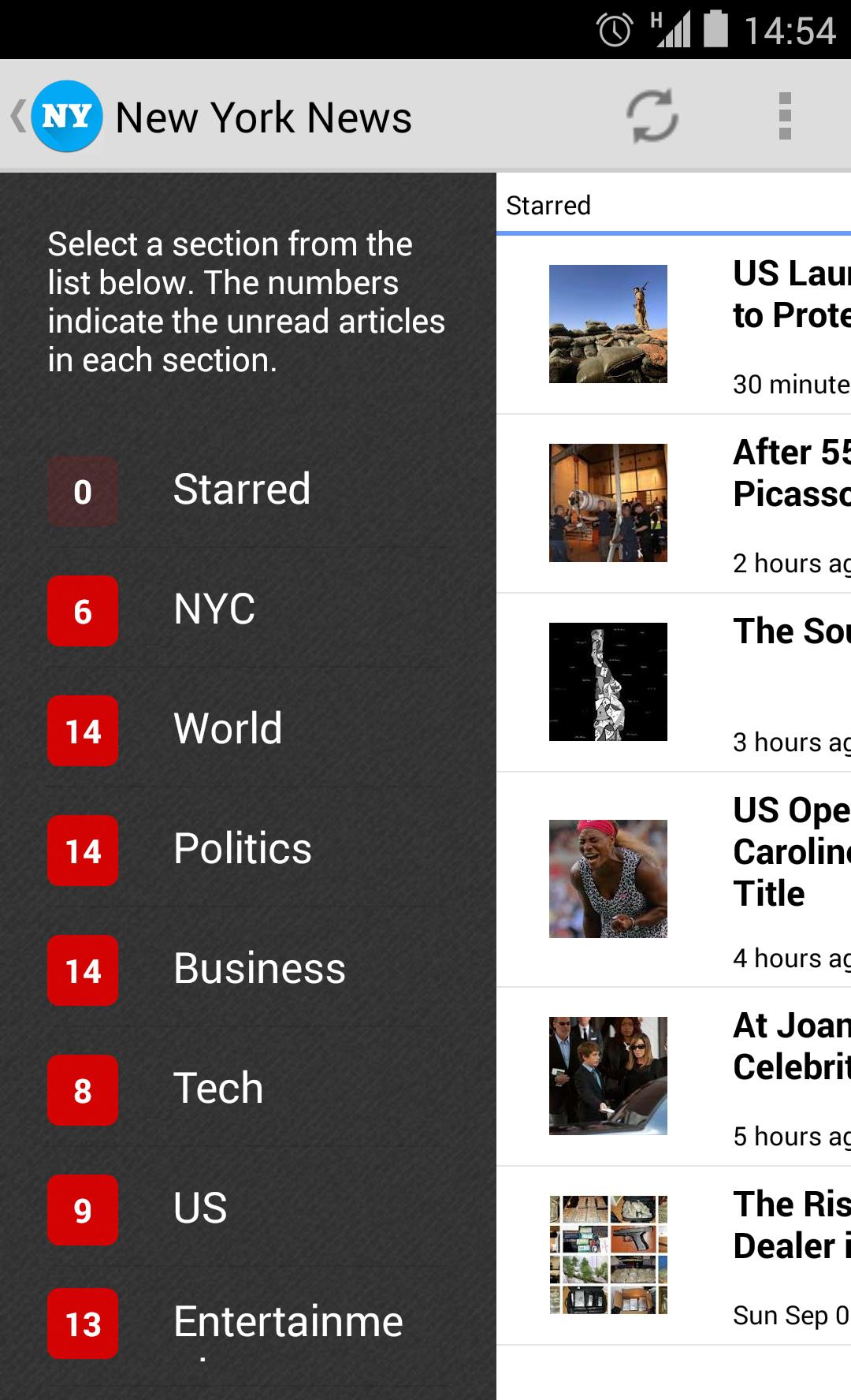Select the Starred section
851x1400 pixels.
(x=241, y=490)
